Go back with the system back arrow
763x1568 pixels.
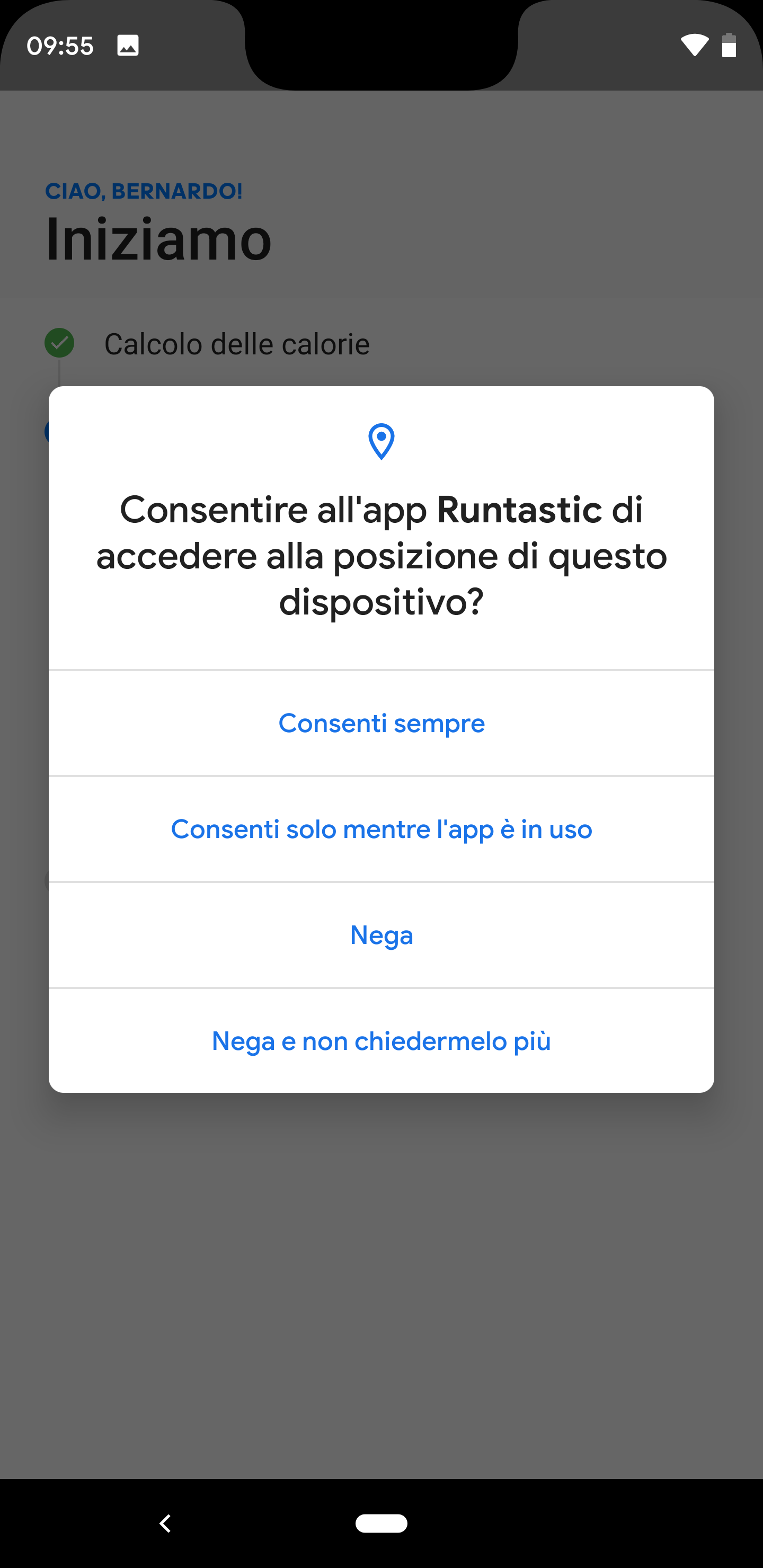pyautogui.click(x=165, y=1524)
